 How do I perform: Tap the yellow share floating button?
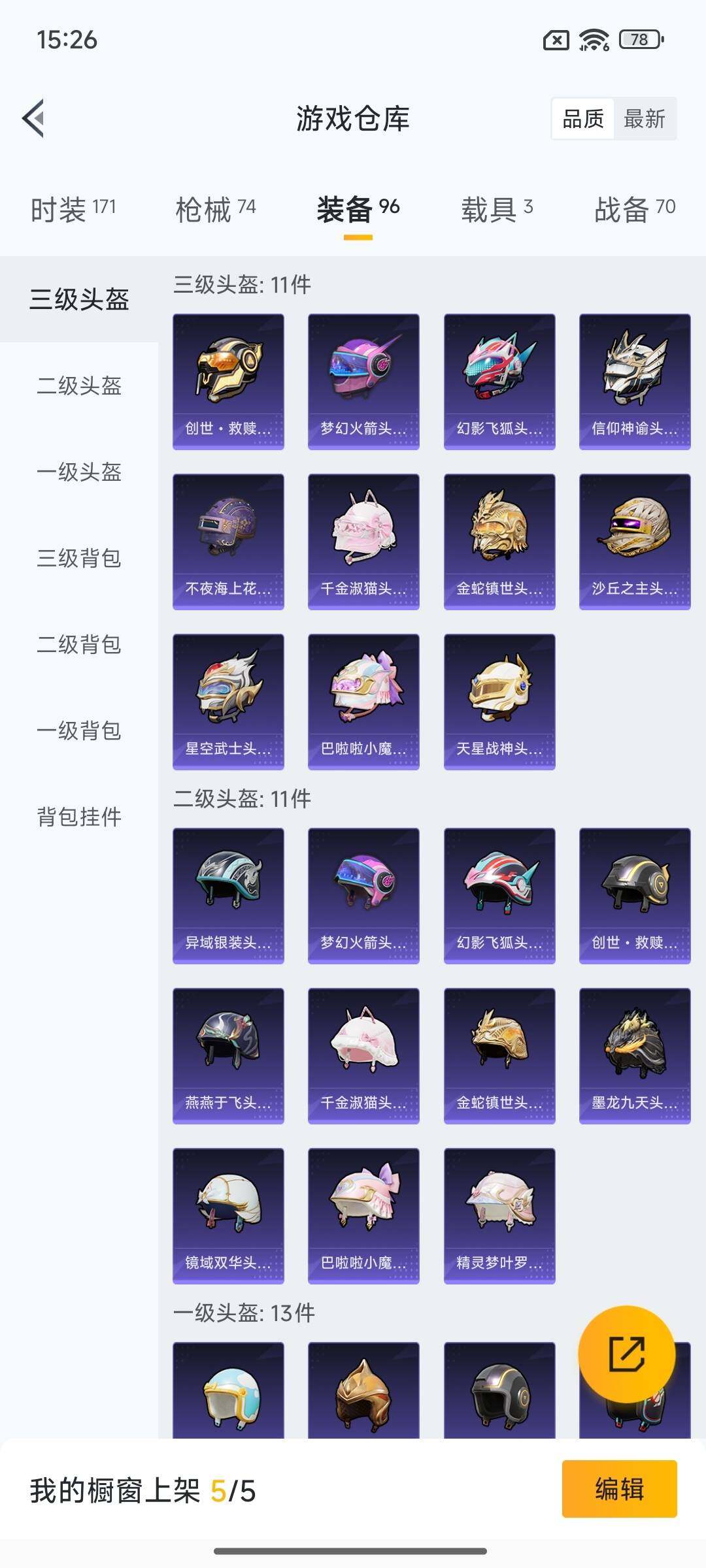(x=626, y=1354)
